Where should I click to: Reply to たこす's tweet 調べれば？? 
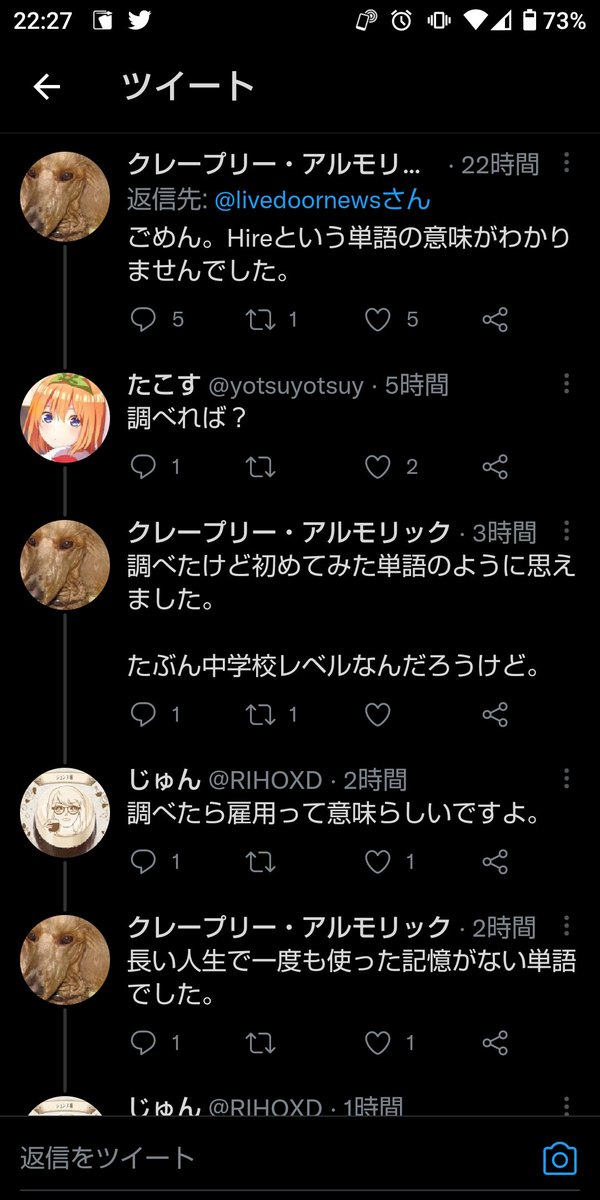point(144,467)
